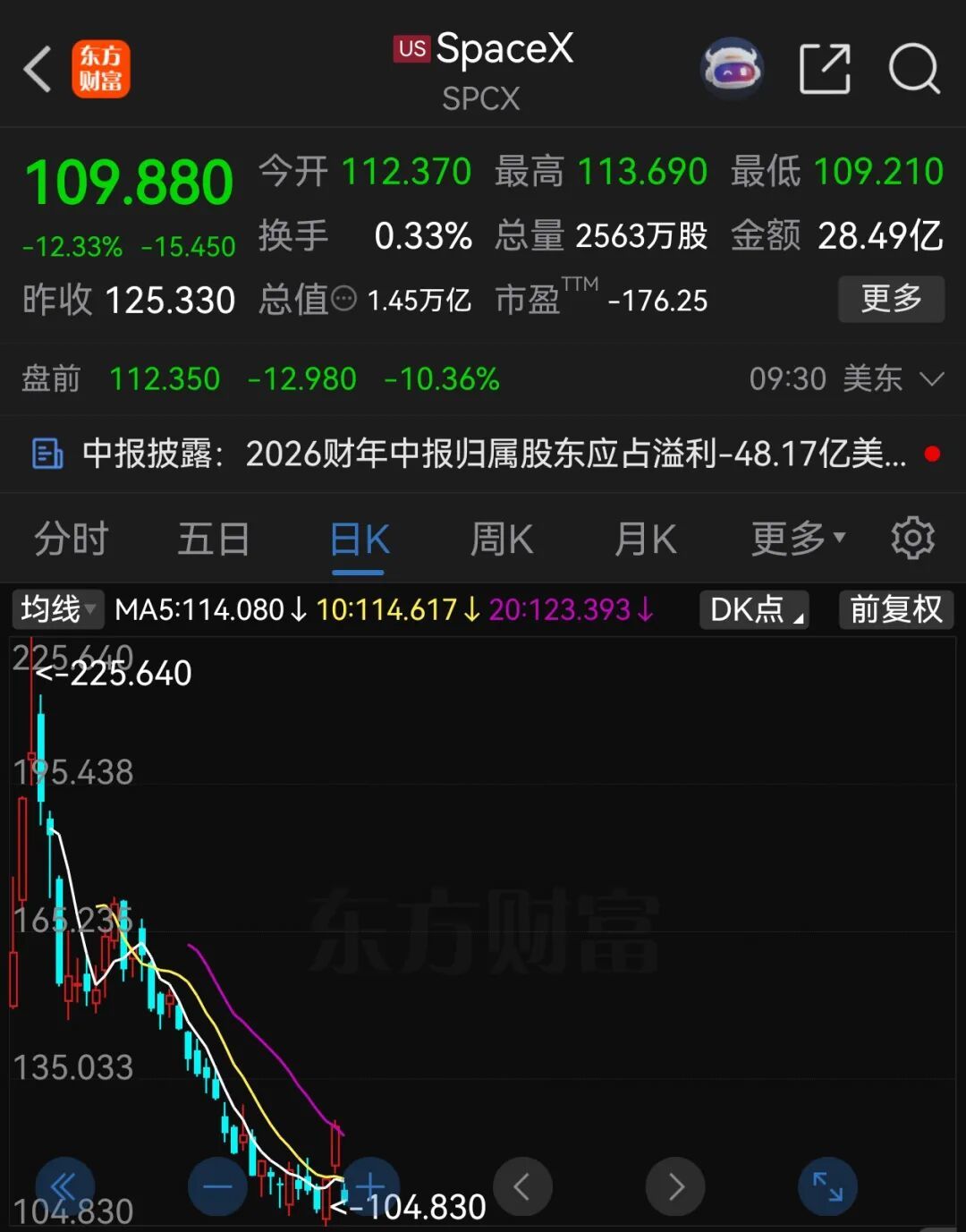Select the 周K chart tab
The width and height of the screenshot is (966, 1232).
(x=502, y=540)
